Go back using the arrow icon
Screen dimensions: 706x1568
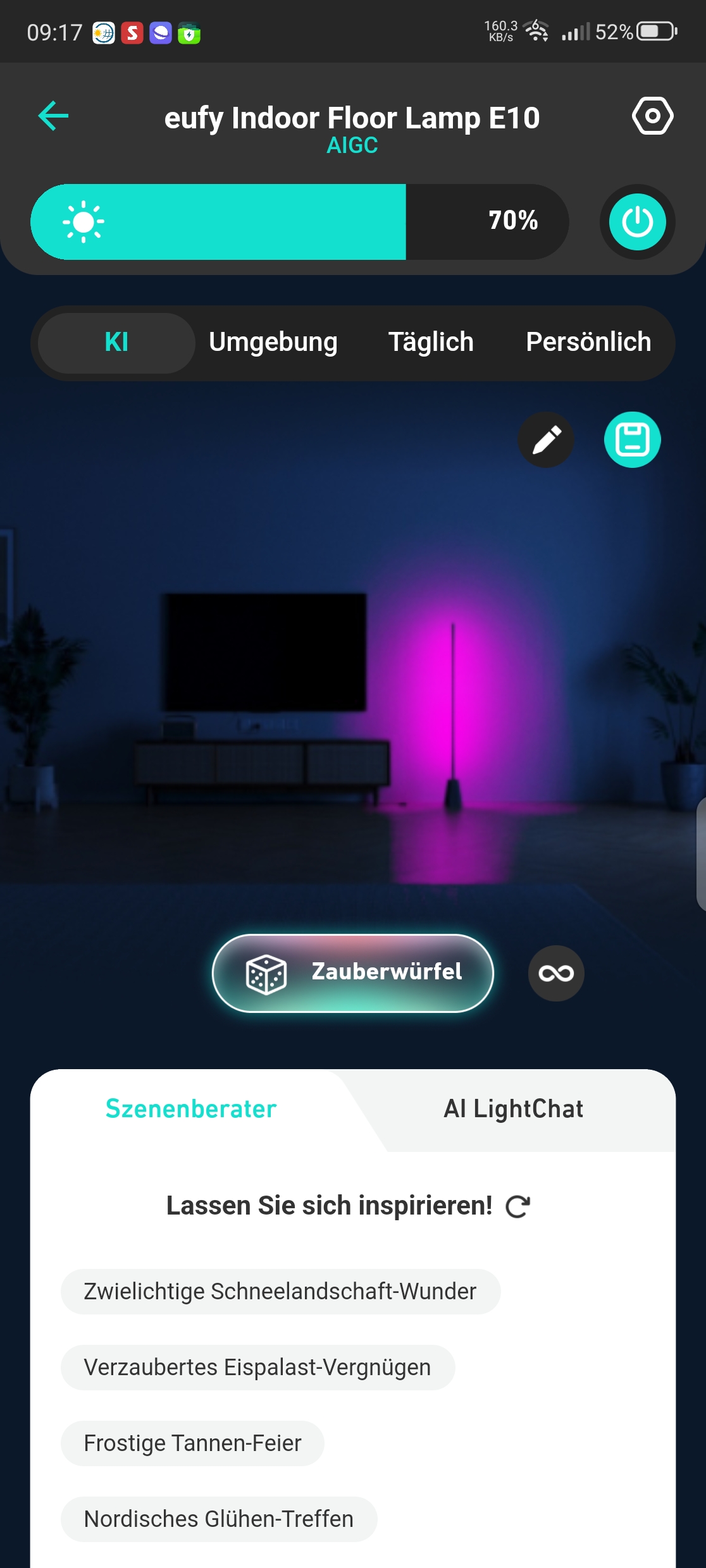53,116
